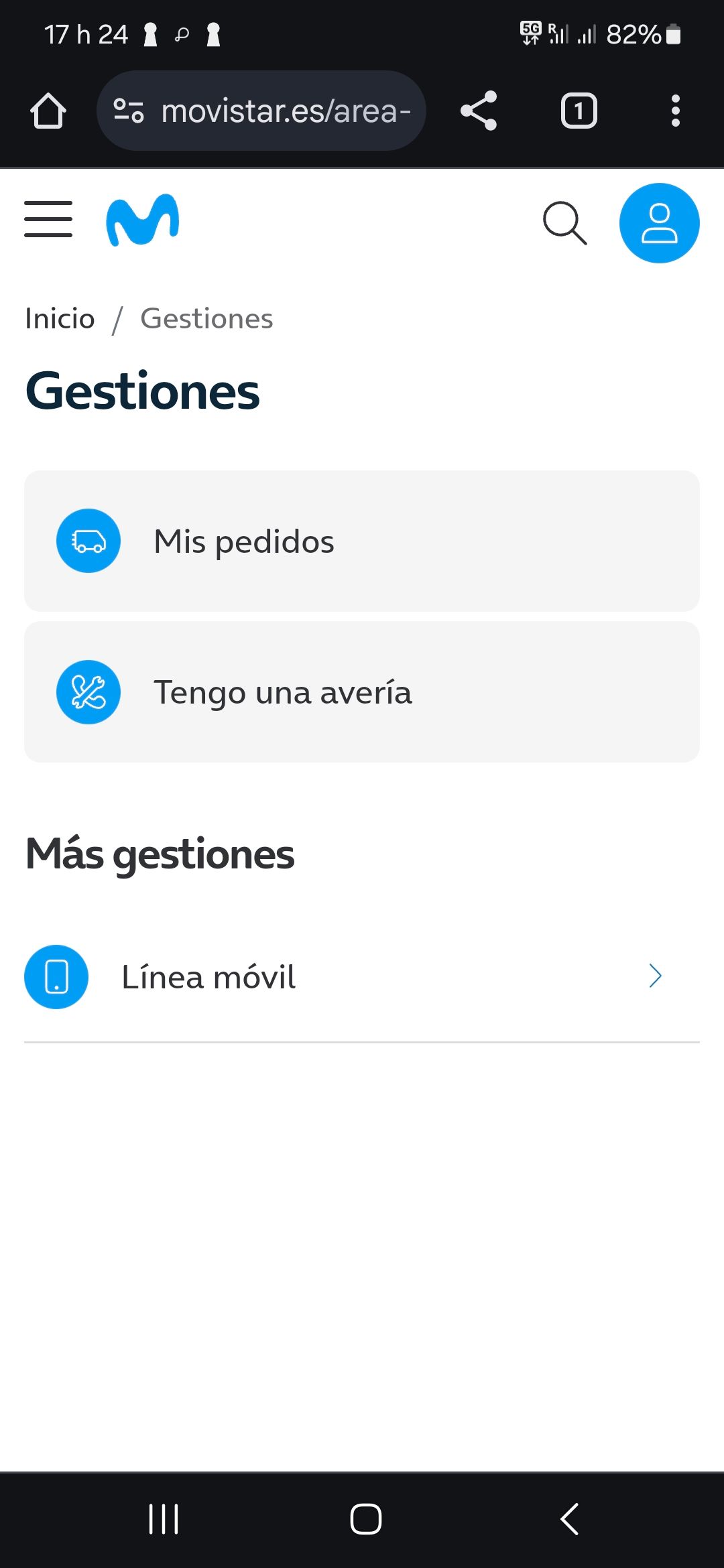The width and height of the screenshot is (724, 1568).
Task: Open the hamburger navigation menu
Action: click(x=48, y=219)
